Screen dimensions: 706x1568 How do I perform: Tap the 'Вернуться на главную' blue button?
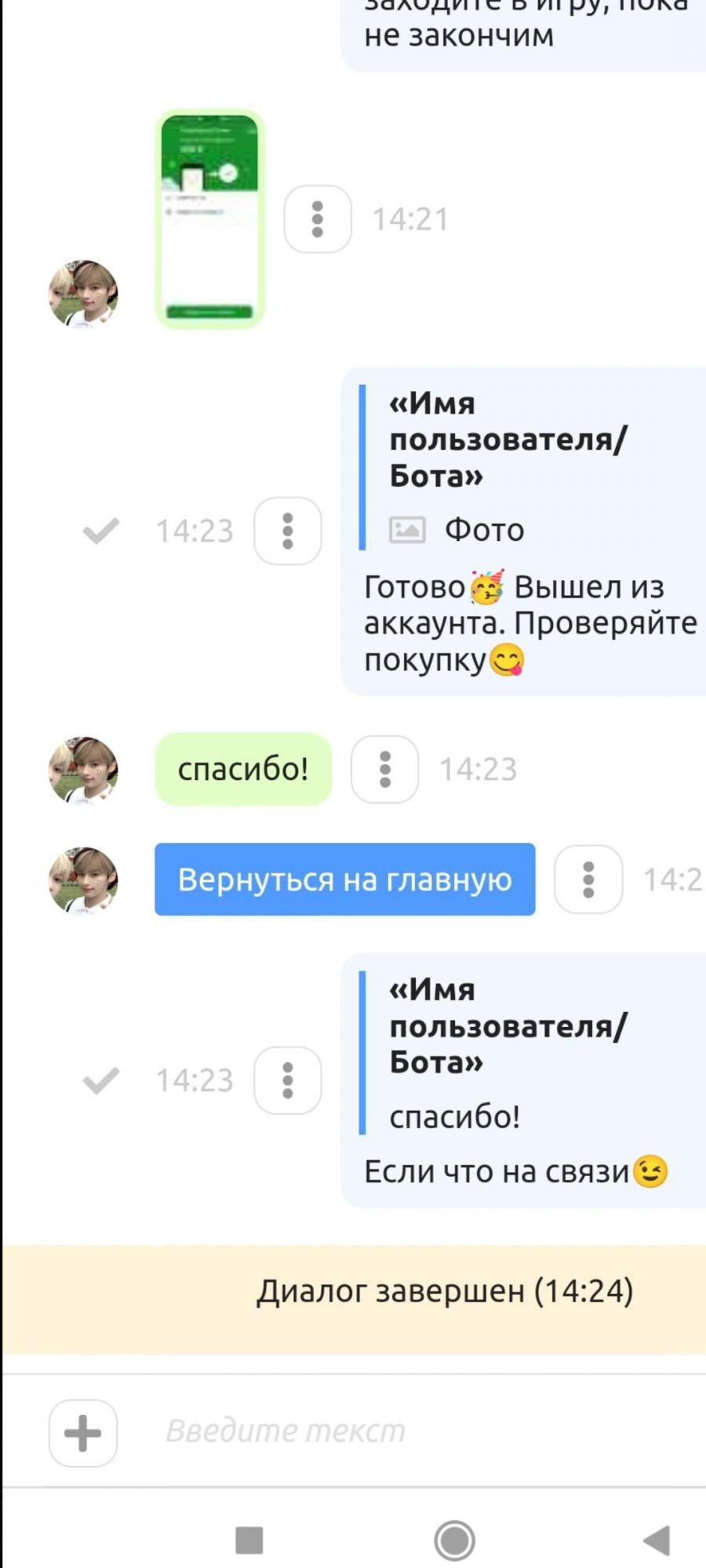(x=345, y=879)
